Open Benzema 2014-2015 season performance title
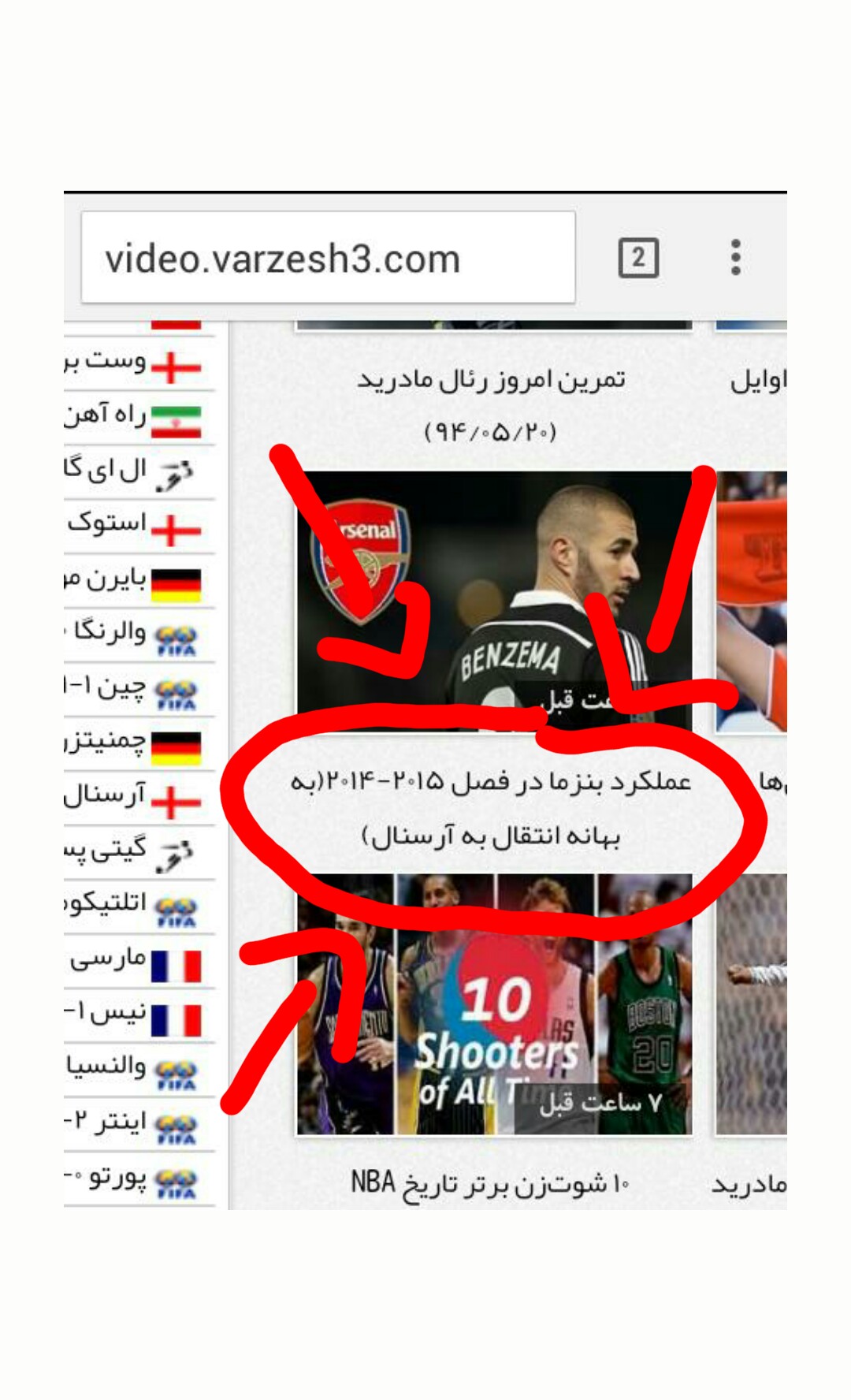 [x=492, y=809]
